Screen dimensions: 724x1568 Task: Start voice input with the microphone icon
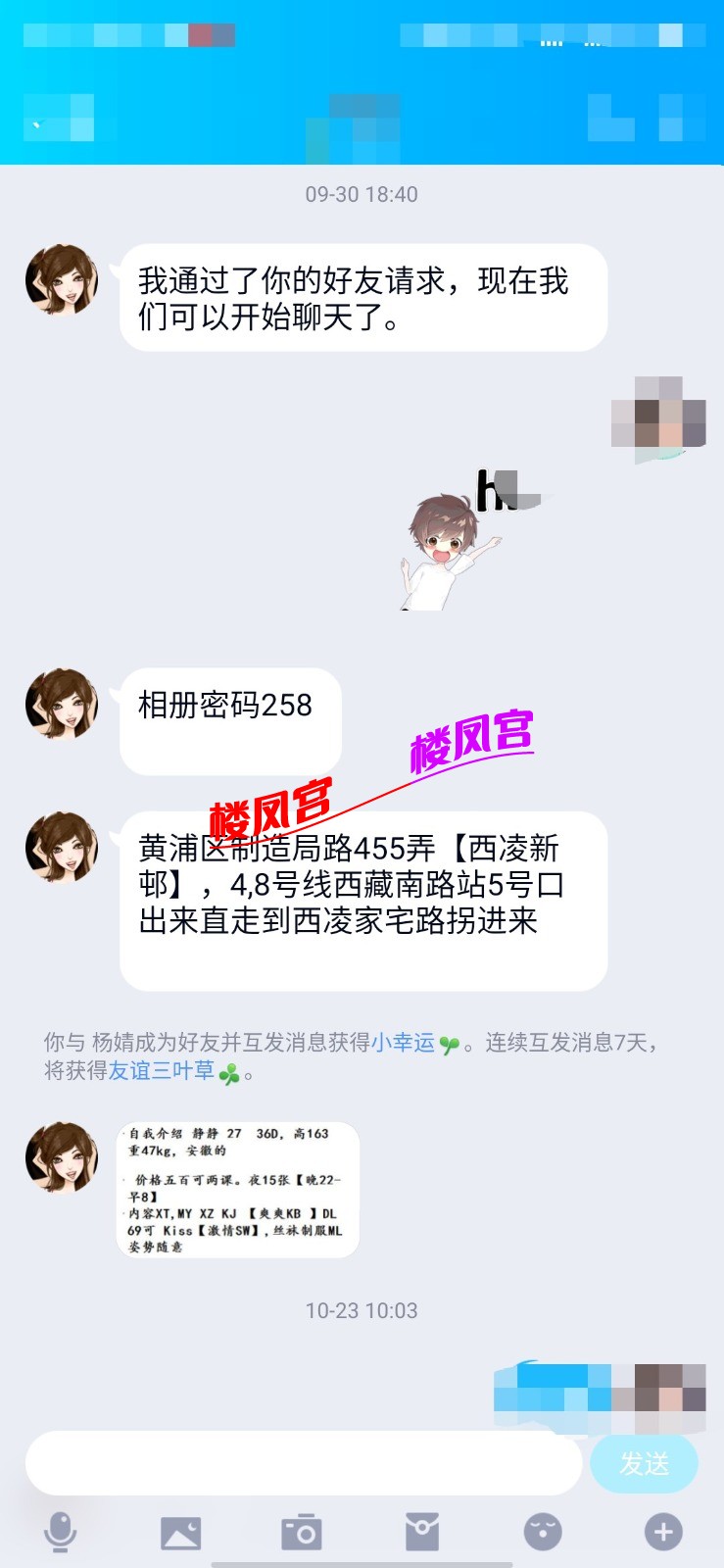tap(61, 1532)
